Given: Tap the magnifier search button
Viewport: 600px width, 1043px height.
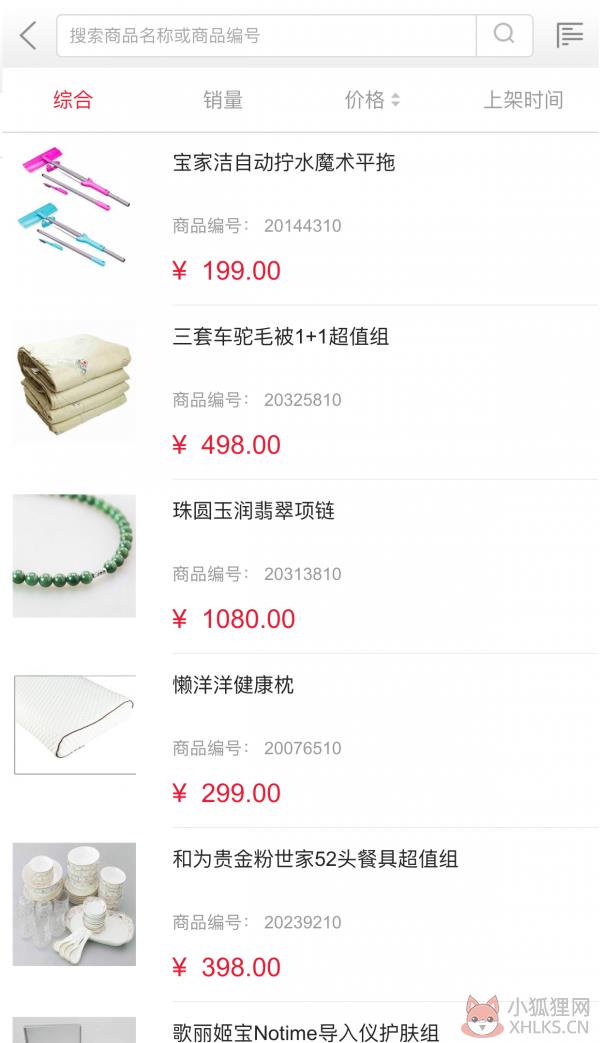Looking at the screenshot, I should (504, 34).
